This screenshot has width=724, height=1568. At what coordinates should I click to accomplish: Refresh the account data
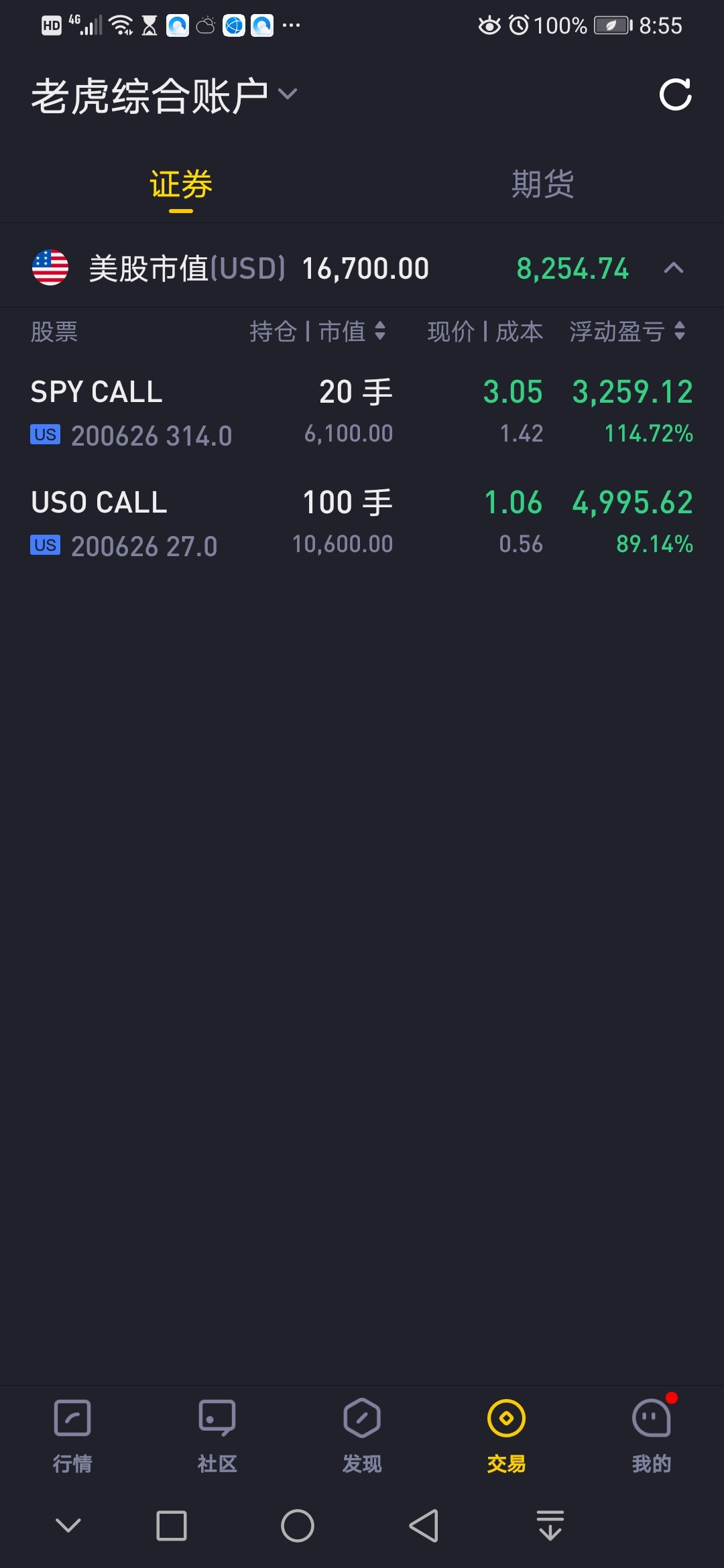[675, 94]
